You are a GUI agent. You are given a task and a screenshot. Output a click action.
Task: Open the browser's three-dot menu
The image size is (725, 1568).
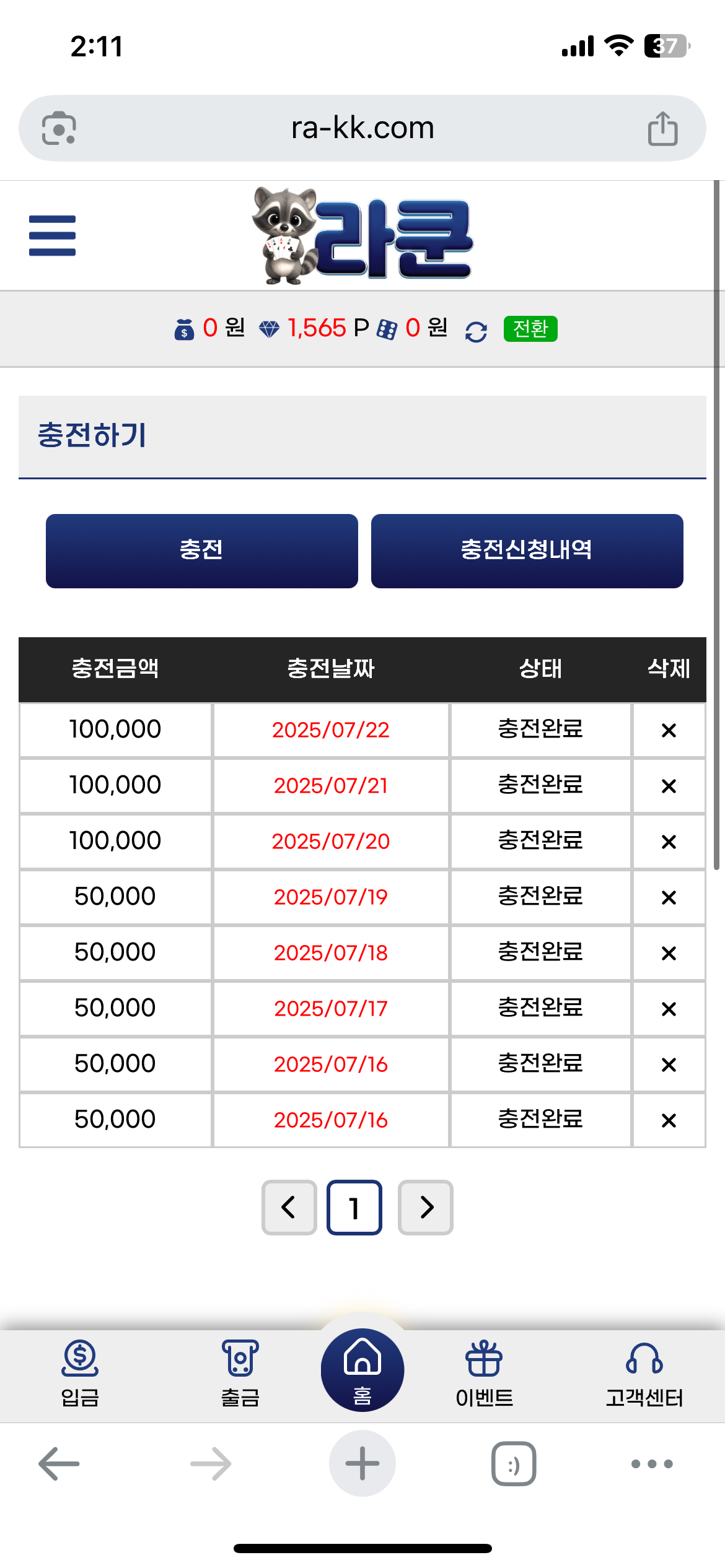[652, 1464]
